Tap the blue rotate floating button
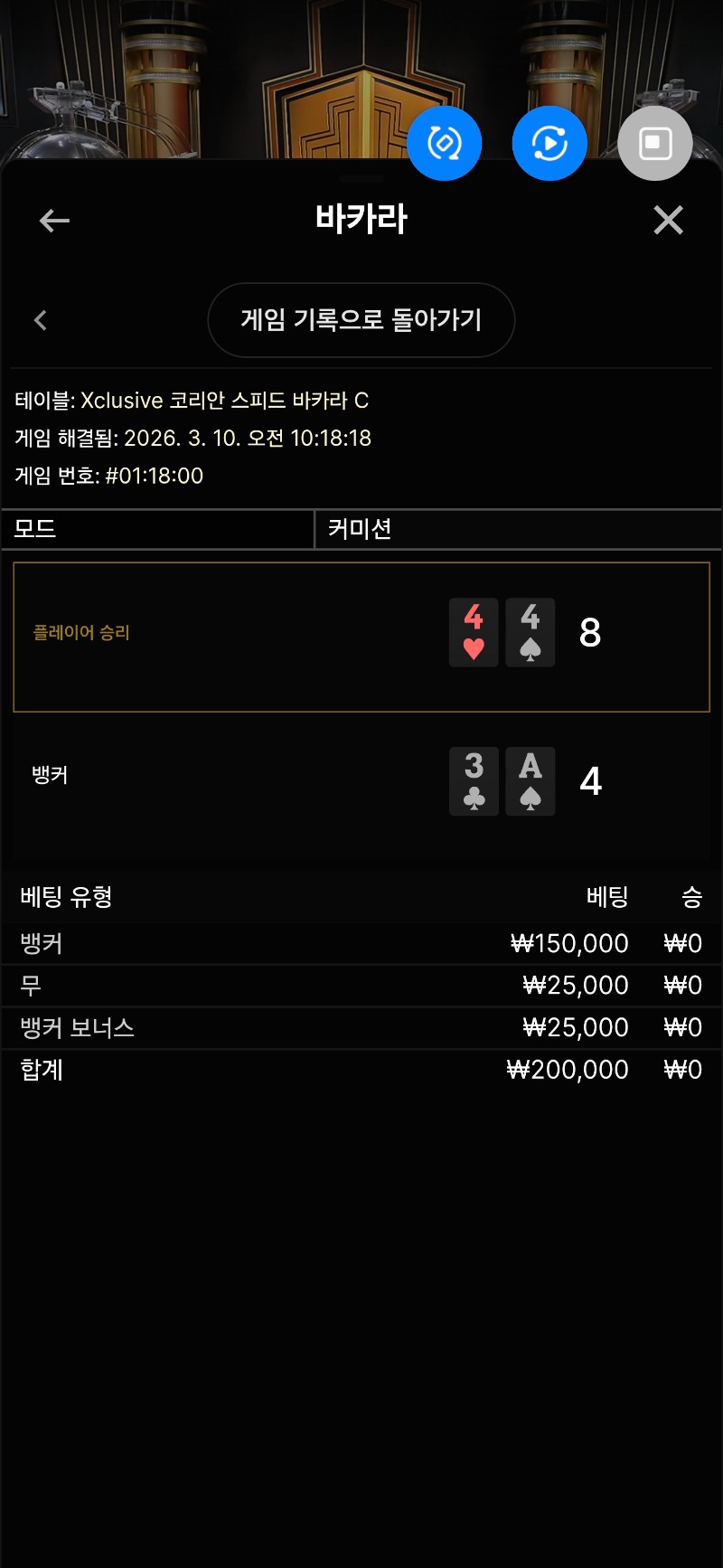The width and height of the screenshot is (723, 1568). [444, 143]
